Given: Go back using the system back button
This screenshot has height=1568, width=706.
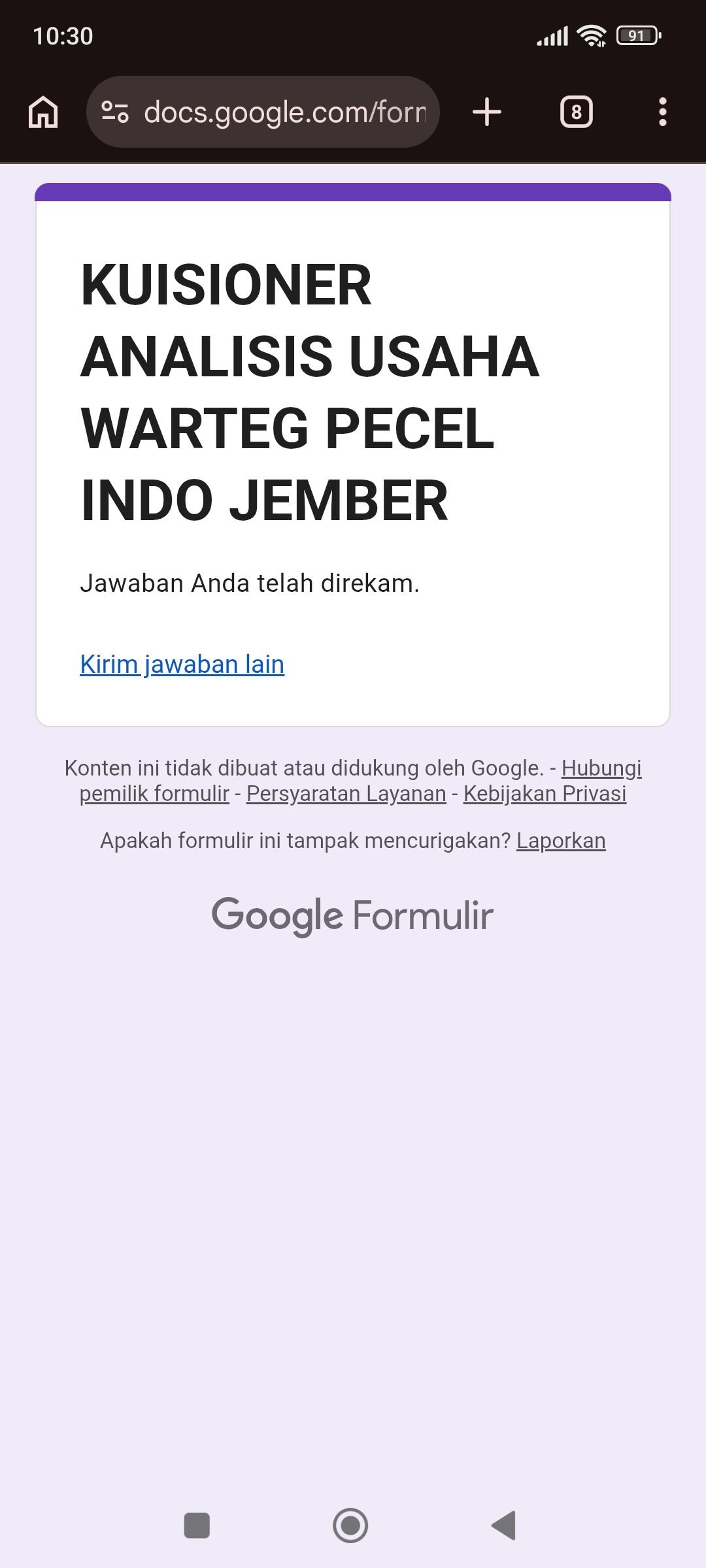Looking at the screenshot, I should (x=504, y=1526).
